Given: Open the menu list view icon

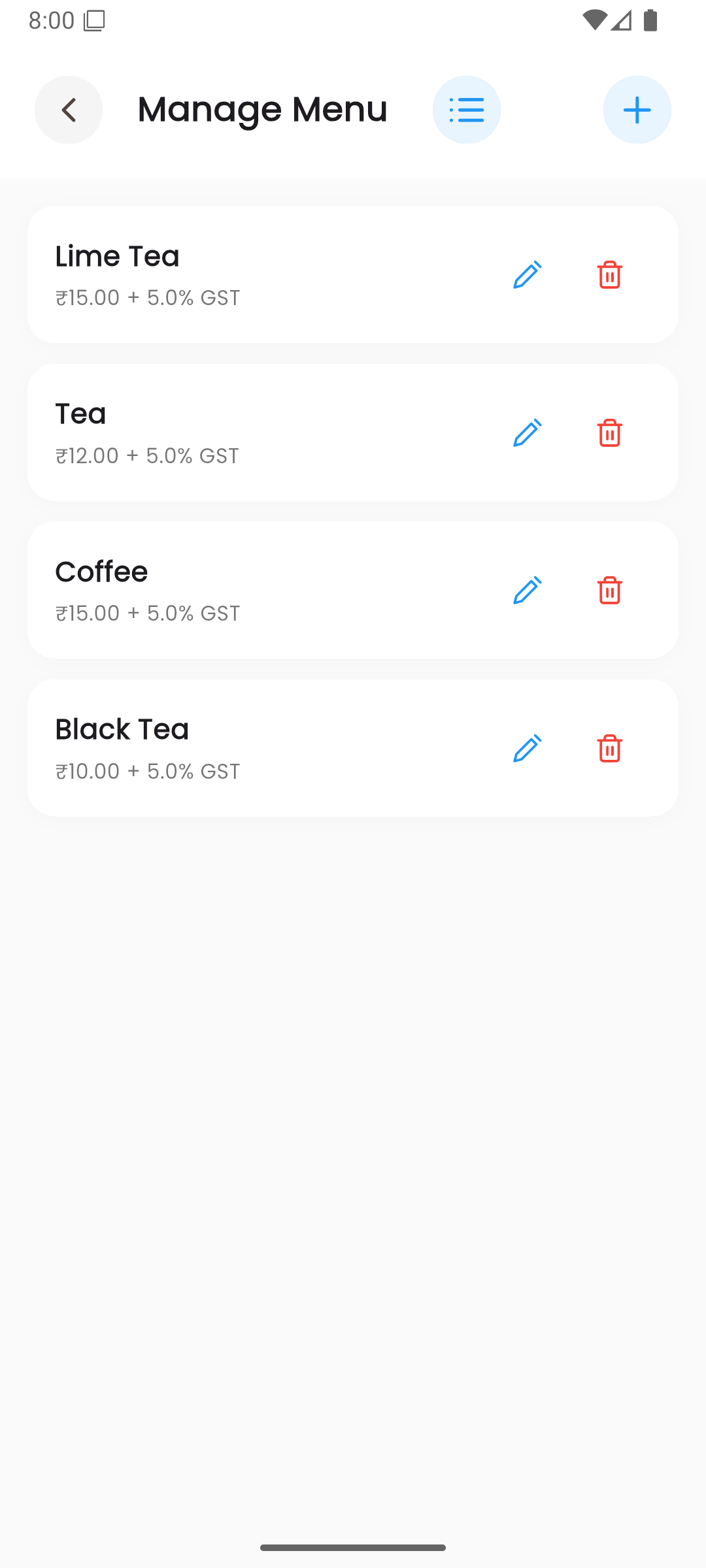Looking at the screenshot, I should [466, 109].
